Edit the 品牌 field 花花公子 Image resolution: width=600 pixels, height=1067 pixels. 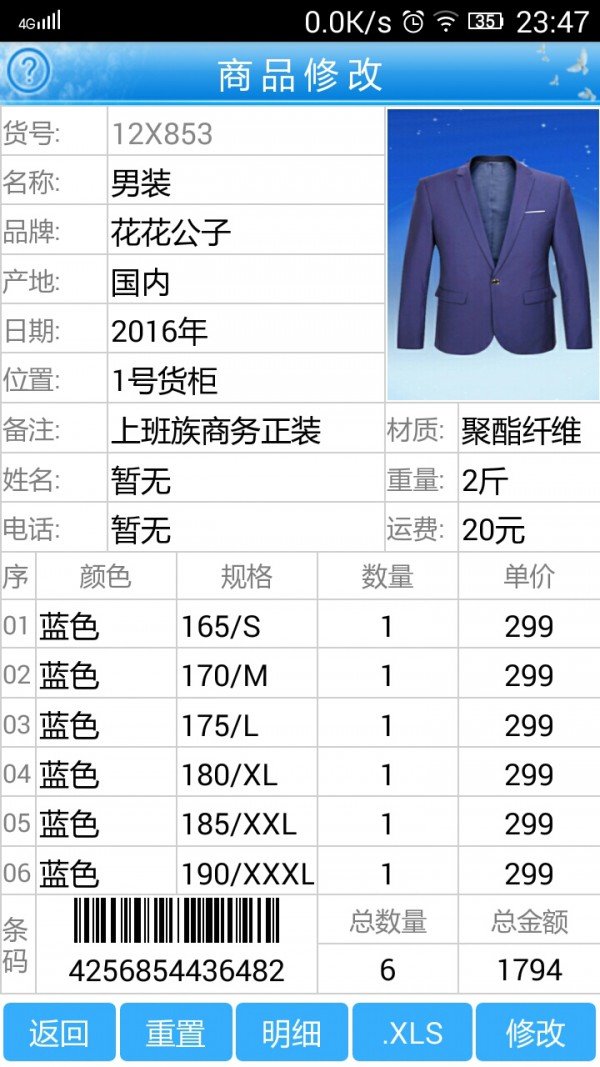(x=245, y=233)
